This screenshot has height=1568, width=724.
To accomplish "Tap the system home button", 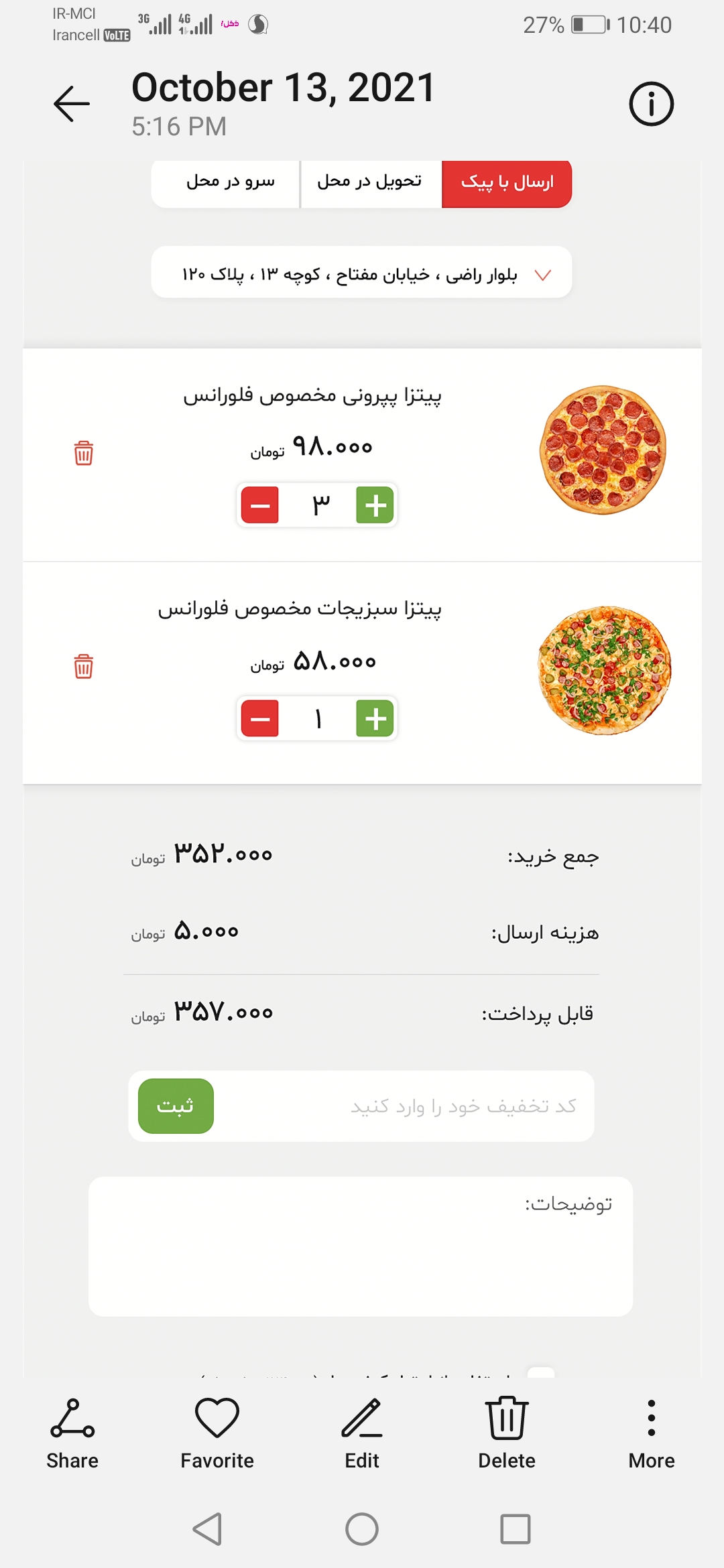I will click(362, 1529).
